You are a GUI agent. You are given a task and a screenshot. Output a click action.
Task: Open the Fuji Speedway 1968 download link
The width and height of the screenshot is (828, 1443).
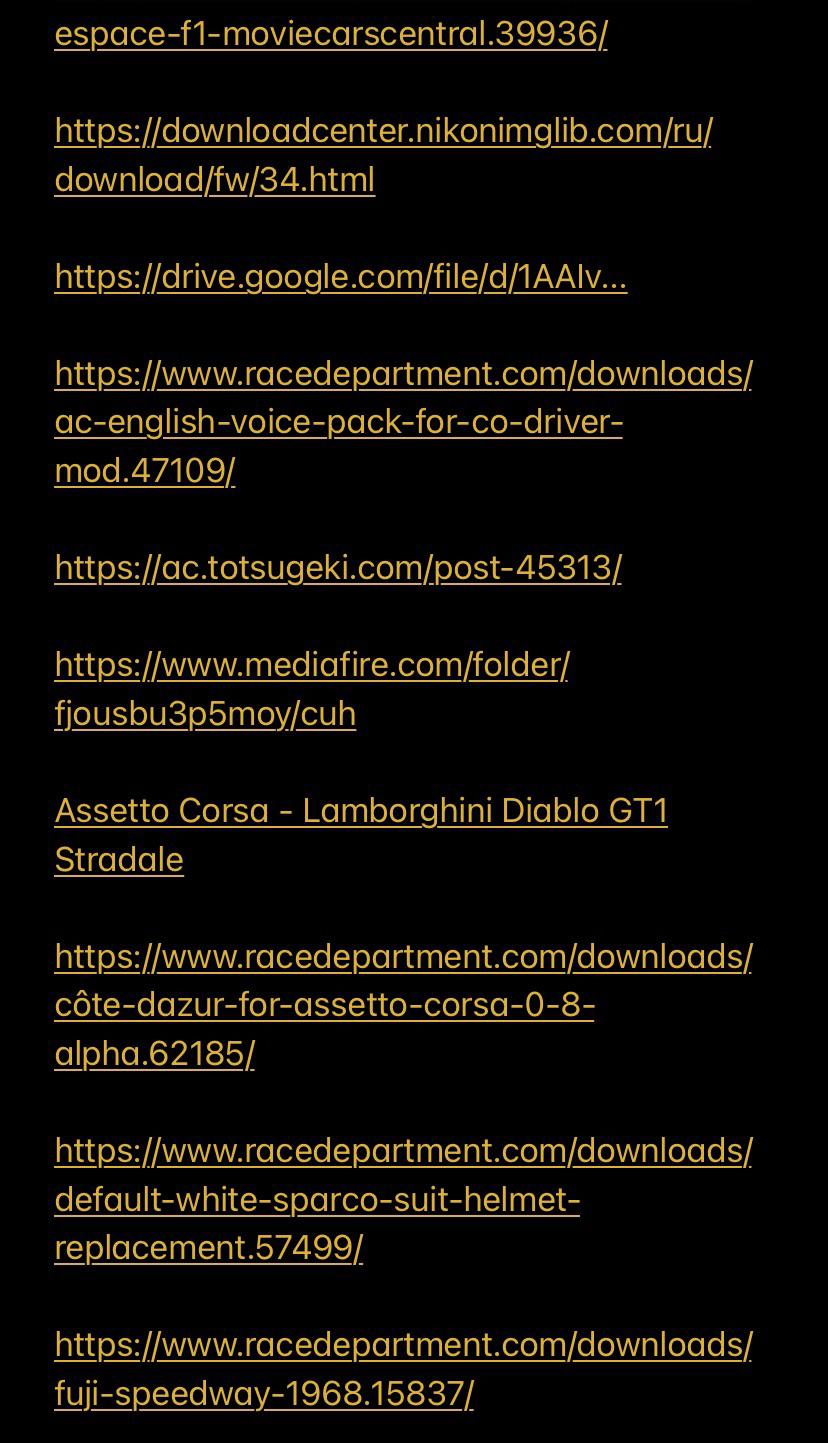tap(403, 1369)
